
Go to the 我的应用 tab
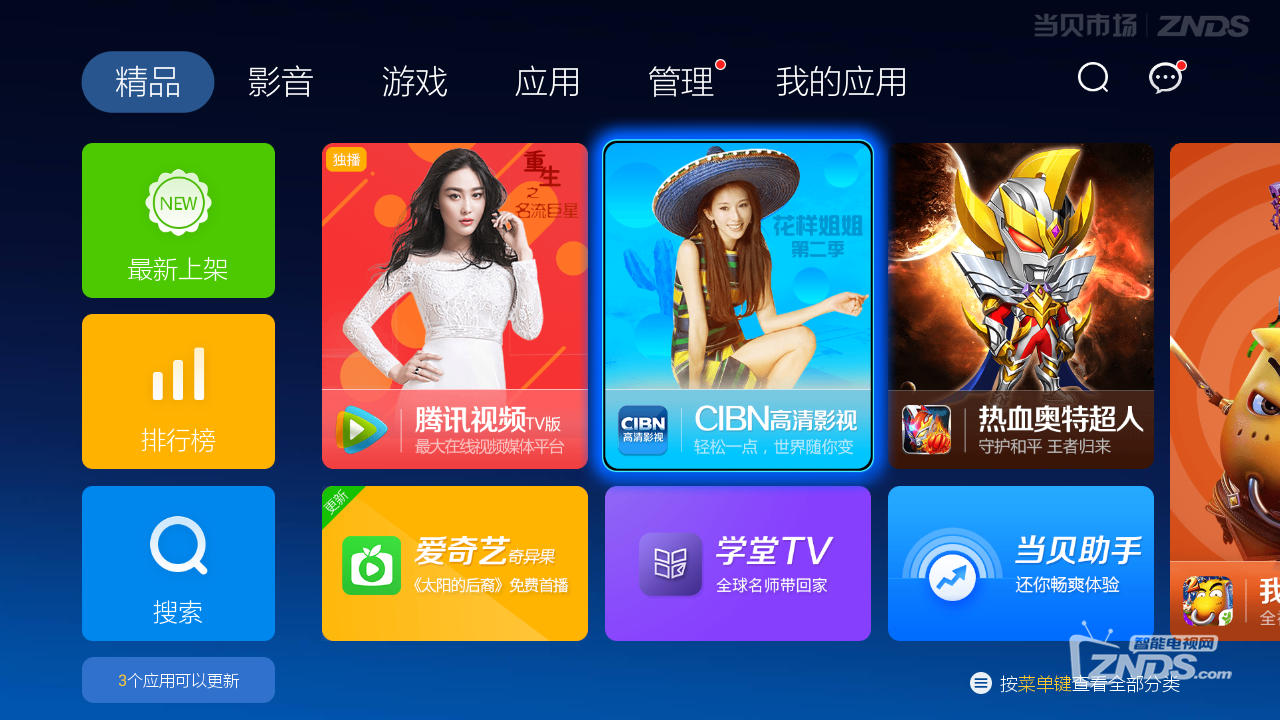[841, 82]
